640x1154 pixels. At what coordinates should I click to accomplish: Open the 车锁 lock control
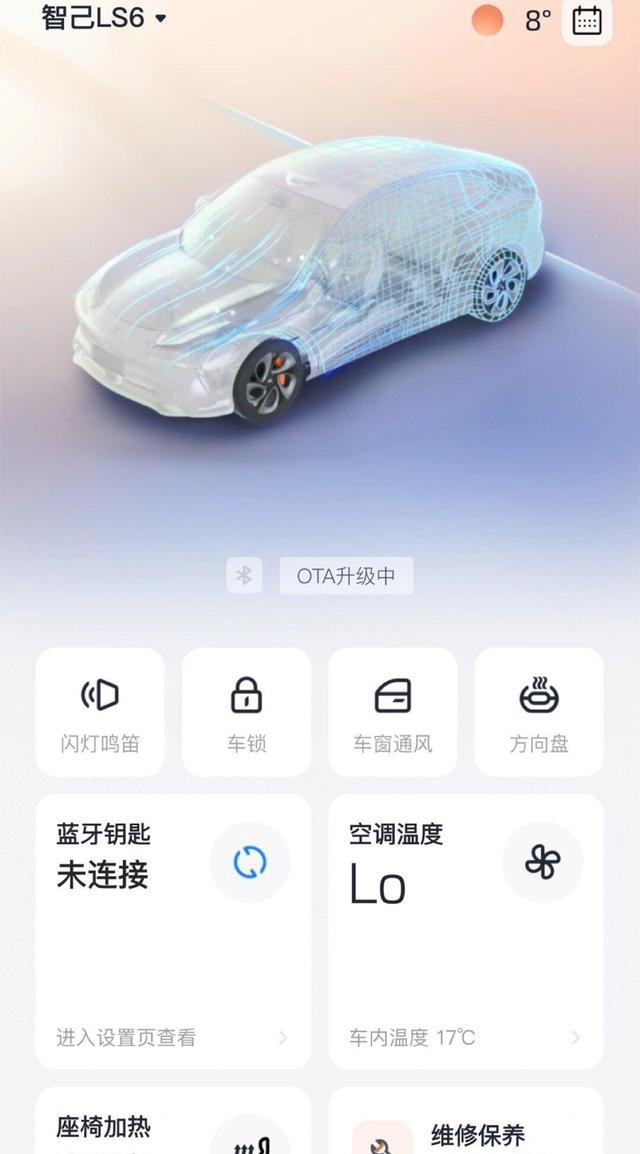tap(246, 712)
